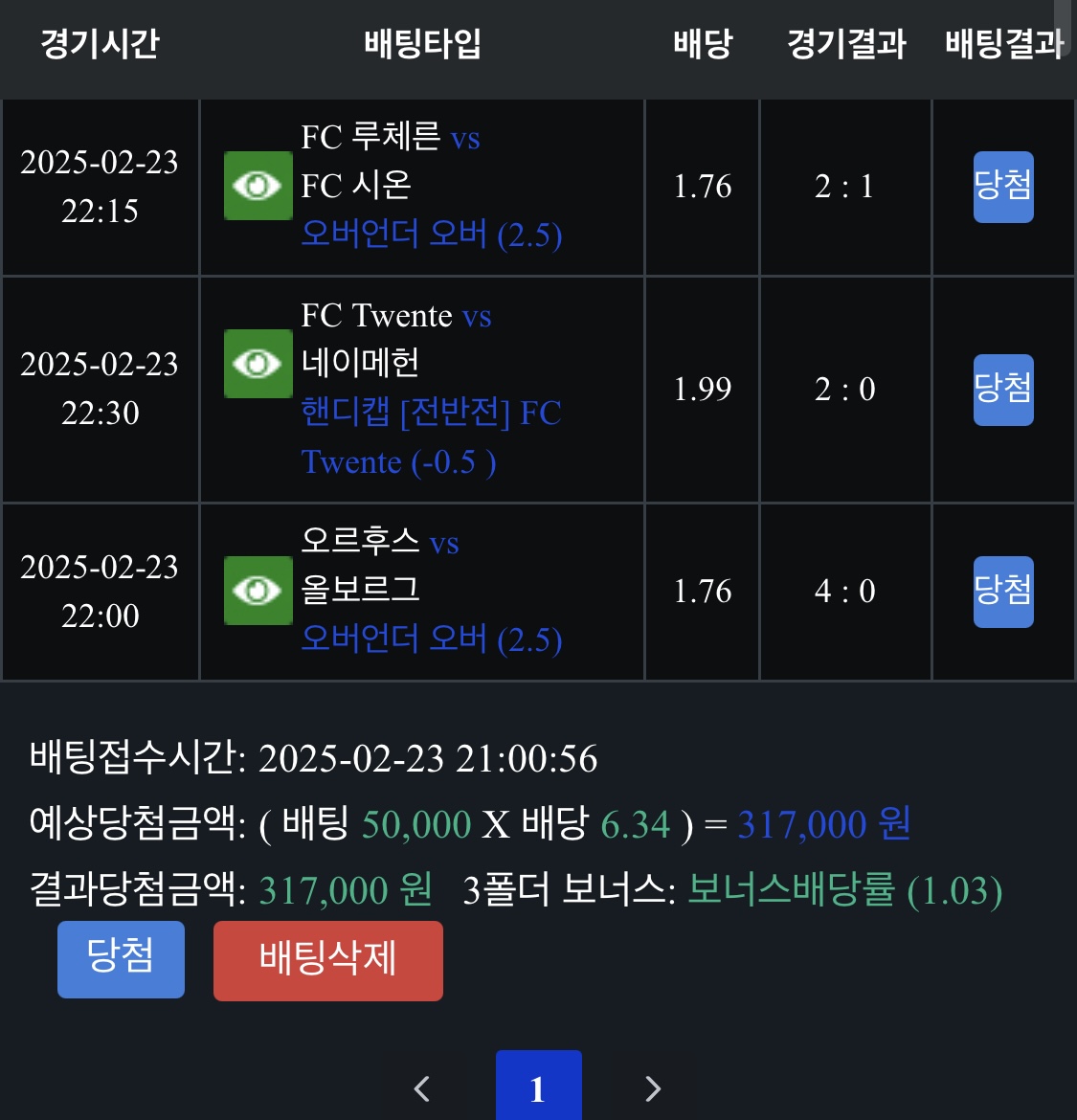
Task: Tap the eye icon for FC 루체른 match
Action: [258, 186]
